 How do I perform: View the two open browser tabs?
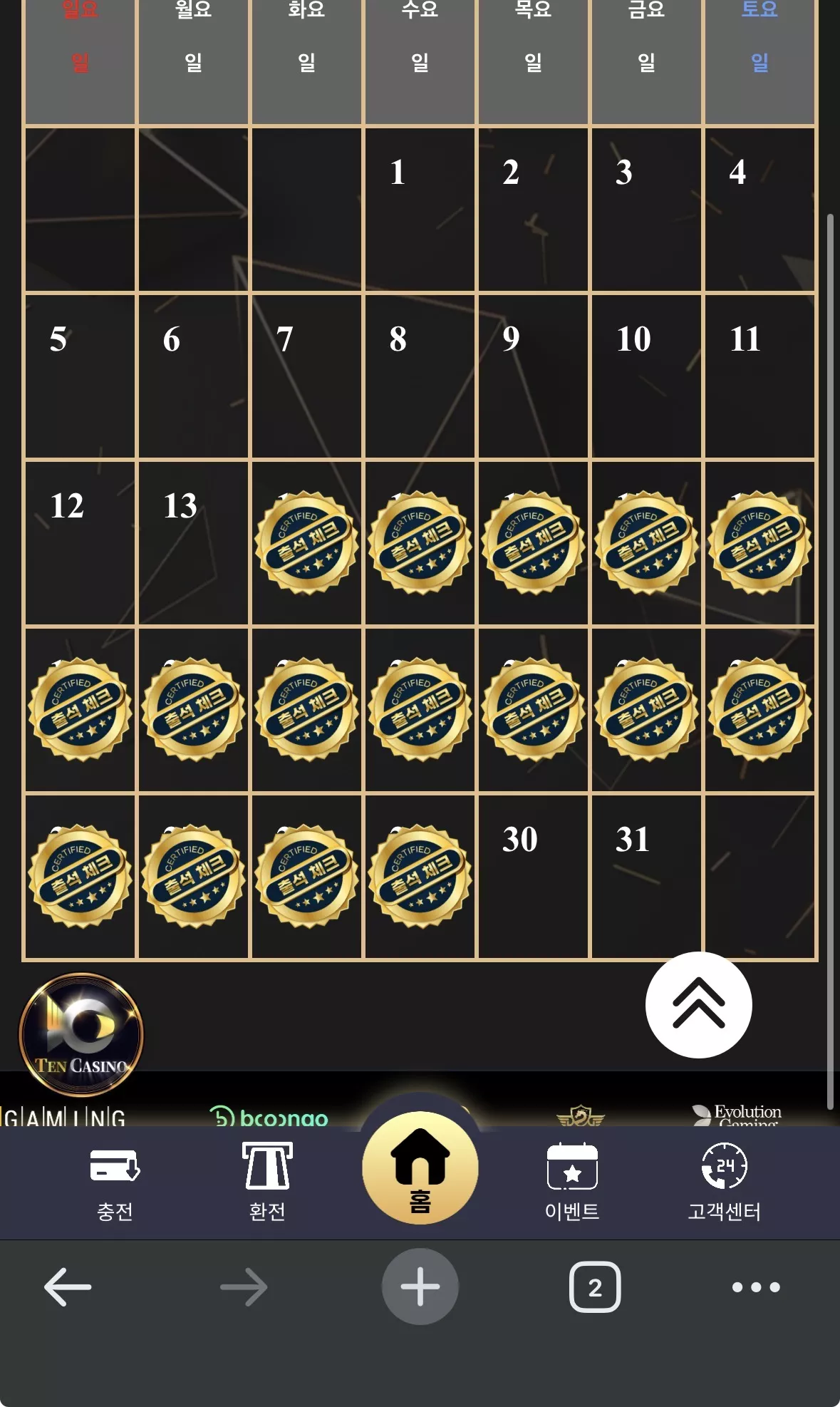click(595, 1287)
